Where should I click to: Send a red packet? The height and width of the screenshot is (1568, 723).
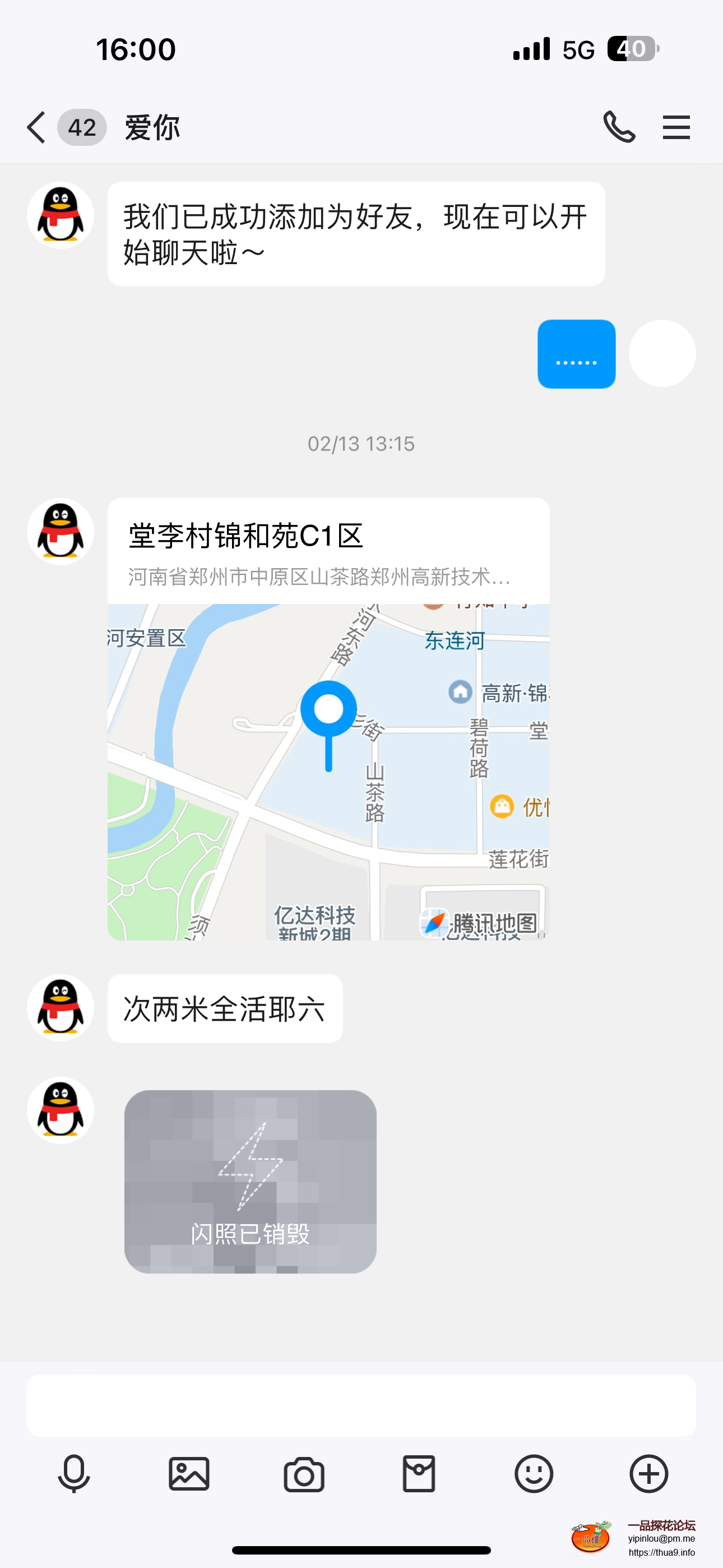[x=419, y=1474]
